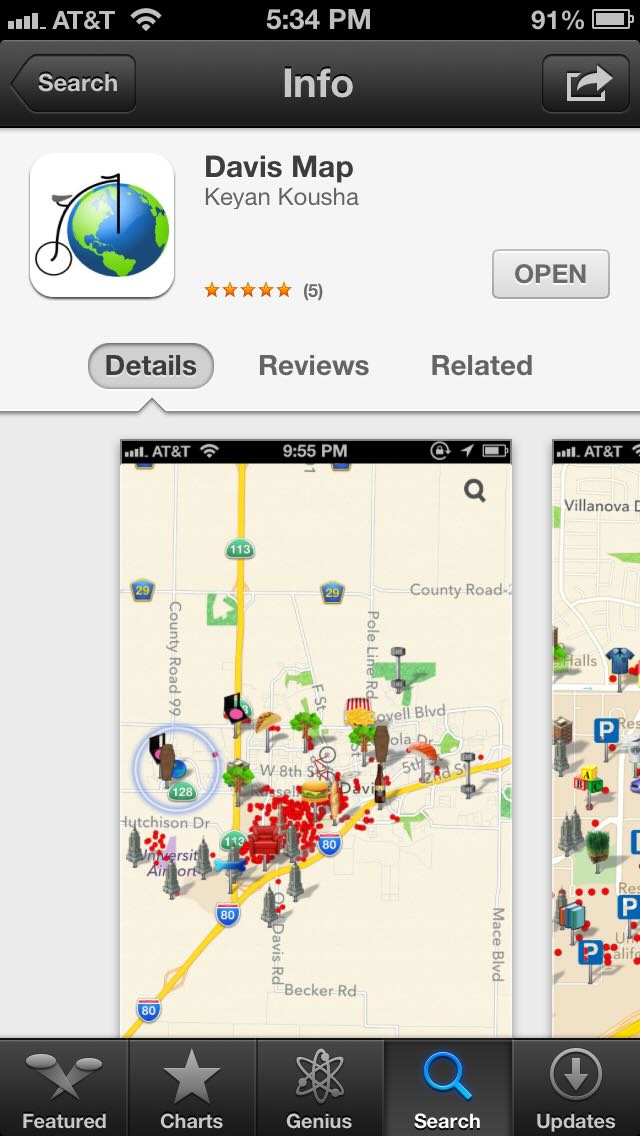Go to the Featured tab

[x=64, y=1090]
